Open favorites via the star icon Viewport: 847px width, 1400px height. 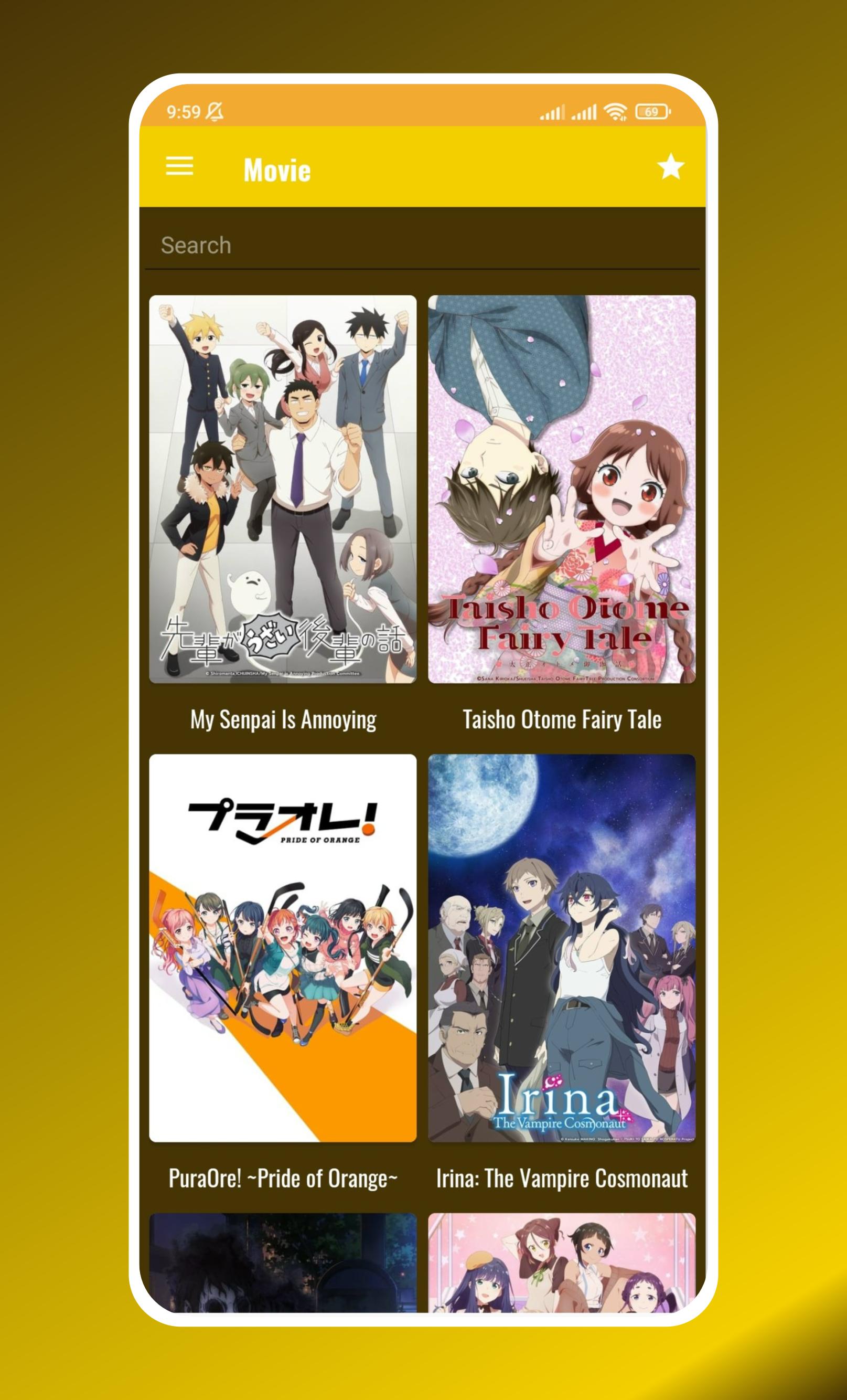(x=670, y=167)
